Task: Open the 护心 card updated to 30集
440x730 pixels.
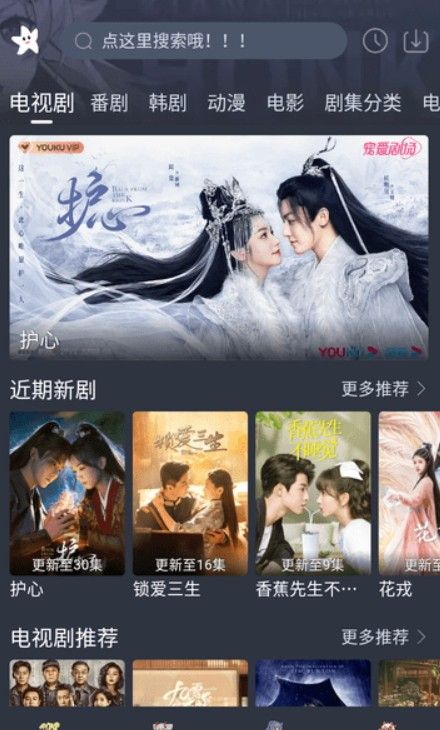Action: click(x=67, y=505)
